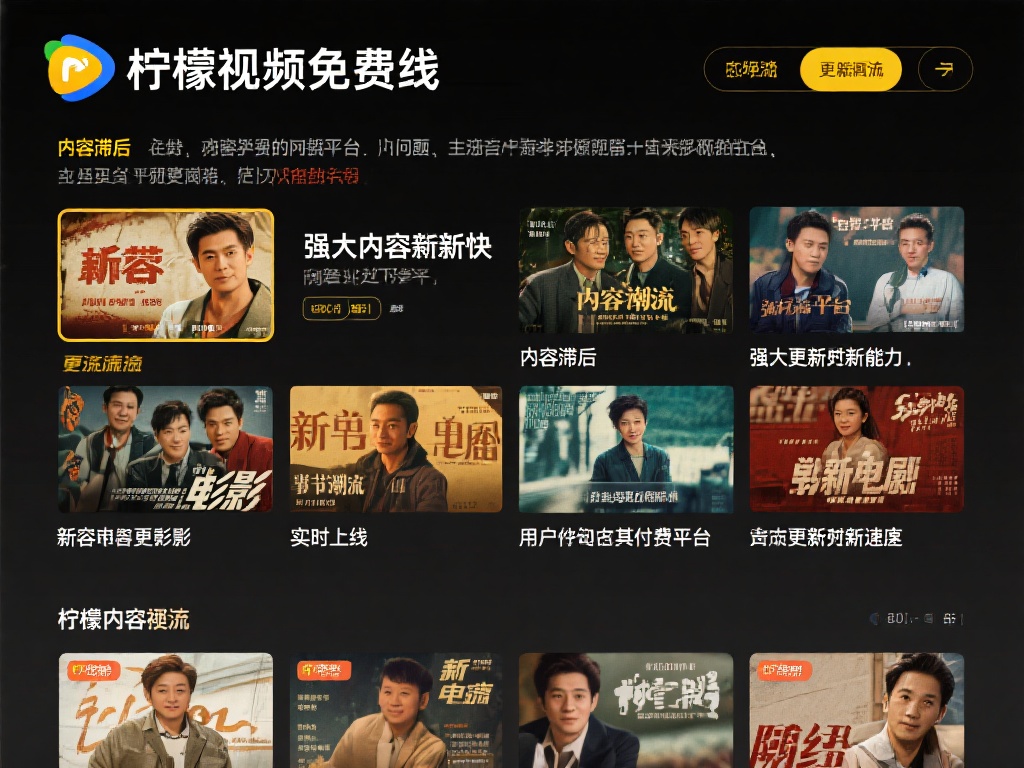Switch to the unselected tab left of the yellow one
Screen dimensions: 1024x768
(x=752, y=69)
